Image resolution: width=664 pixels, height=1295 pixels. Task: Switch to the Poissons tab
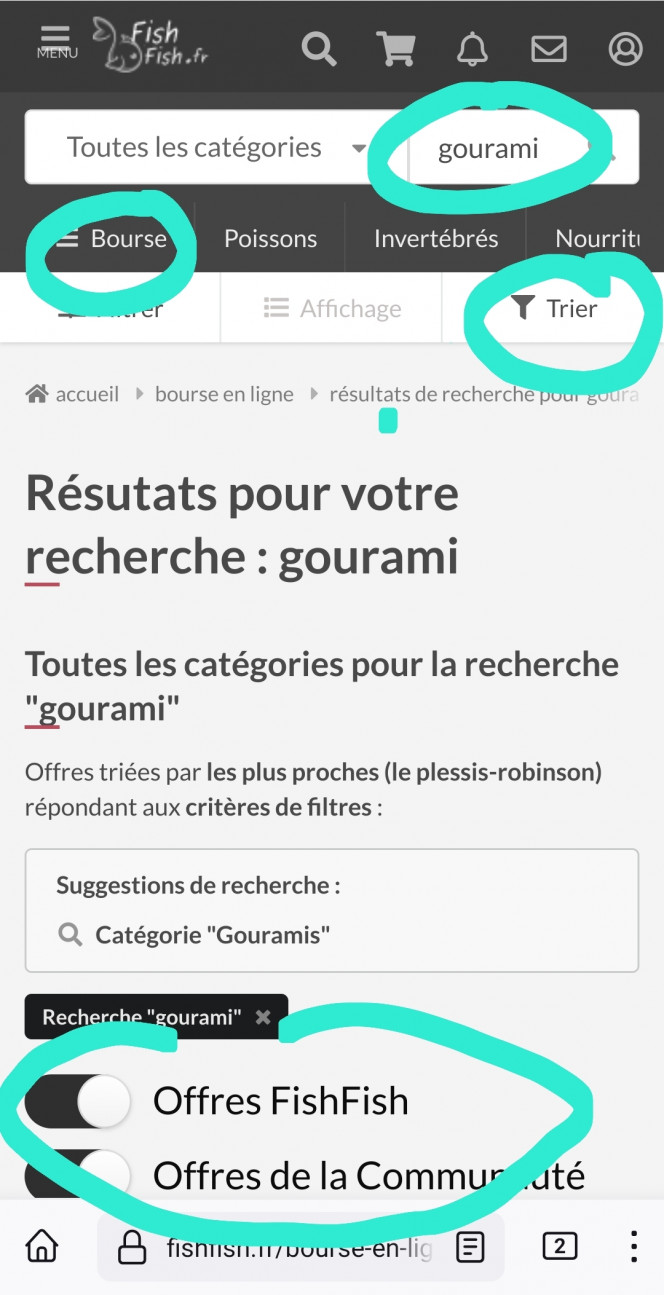click(270, 239)
